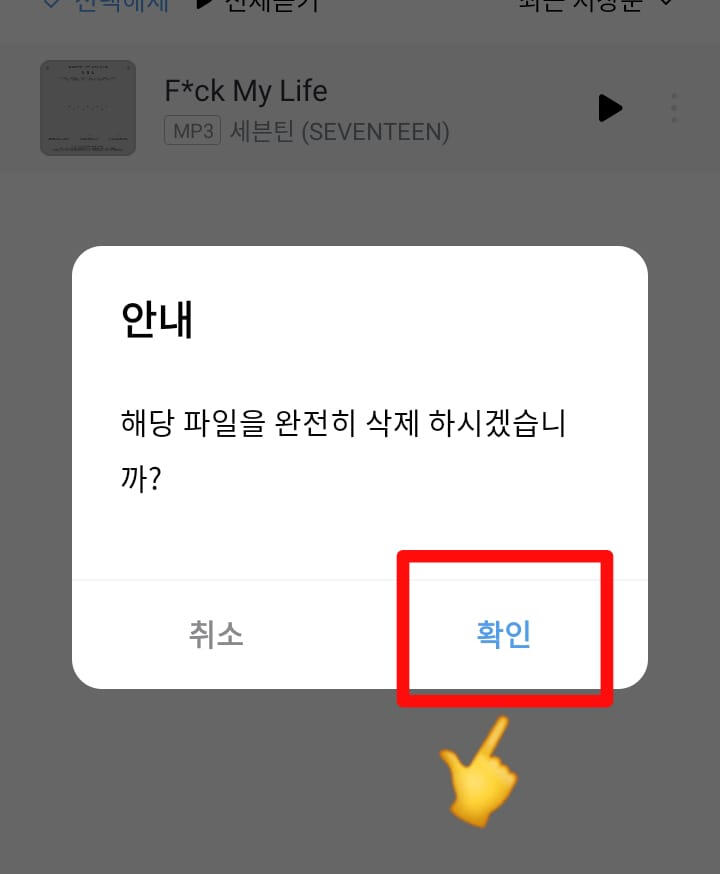Cancel deletion with the 취소 button
The image size is (720, 874).
[216, 634]
